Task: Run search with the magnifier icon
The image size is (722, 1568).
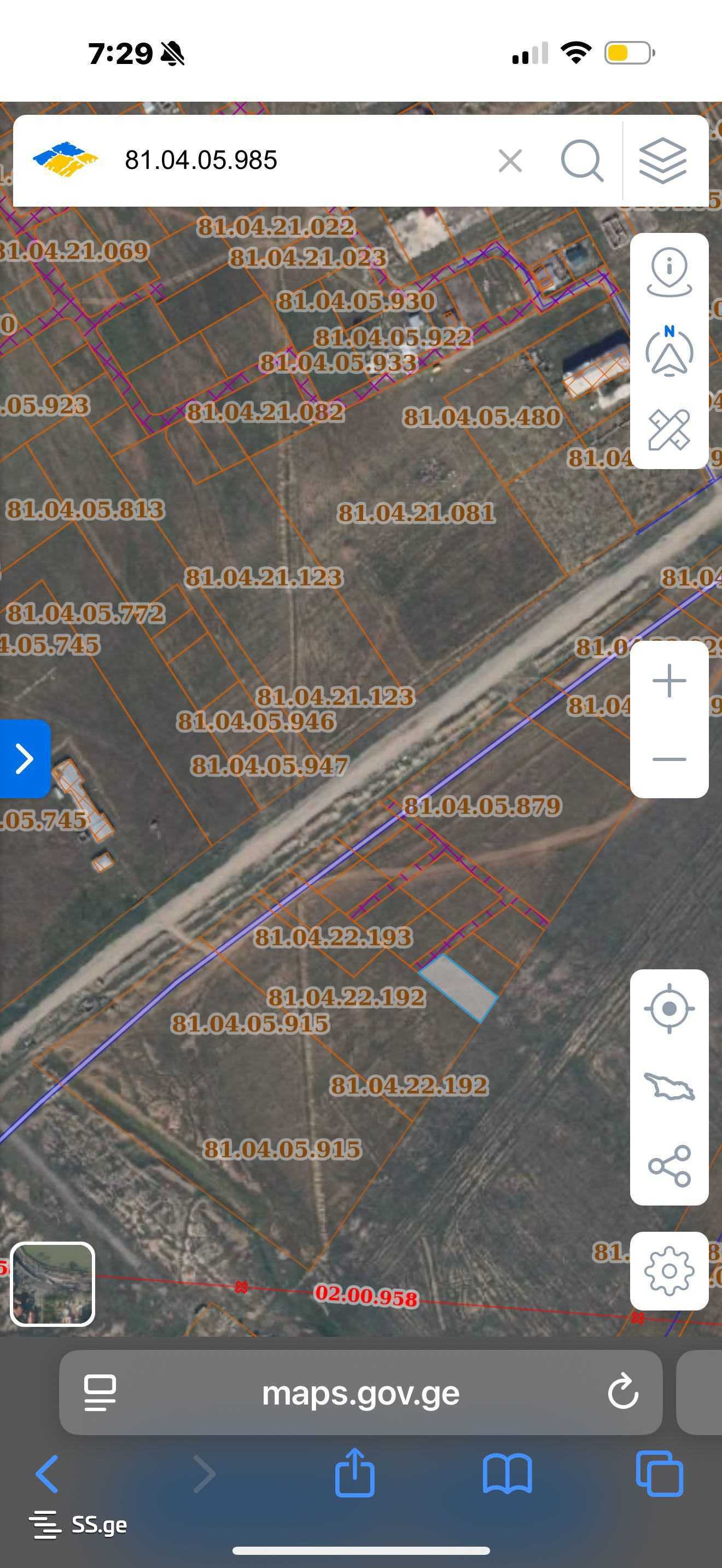Action: (581, 161)
